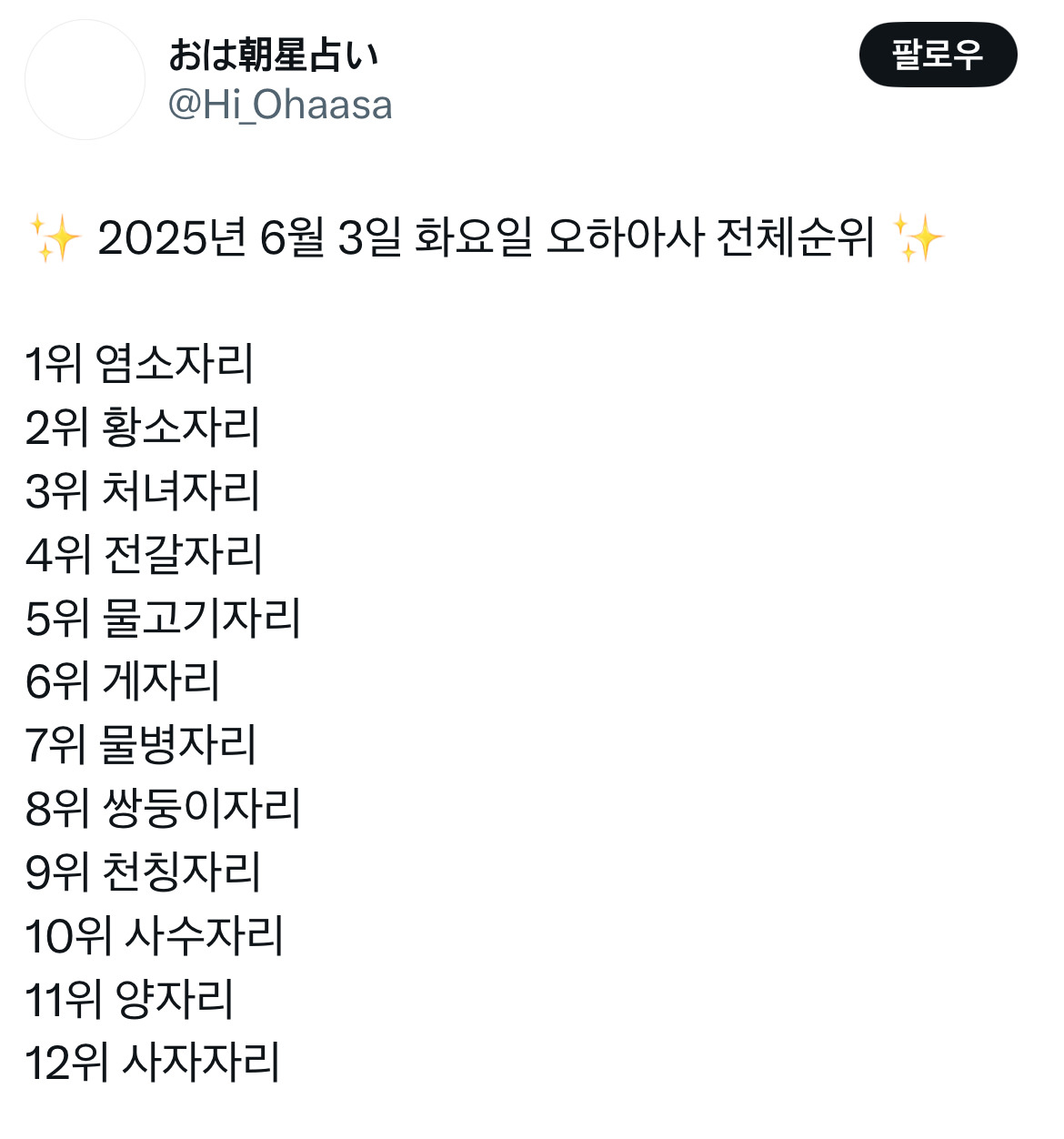This screenshot has width=1064, height=1139.
Task: Open the @Hi_Ohaasa account handle
Action: click(x=280, y=105)
